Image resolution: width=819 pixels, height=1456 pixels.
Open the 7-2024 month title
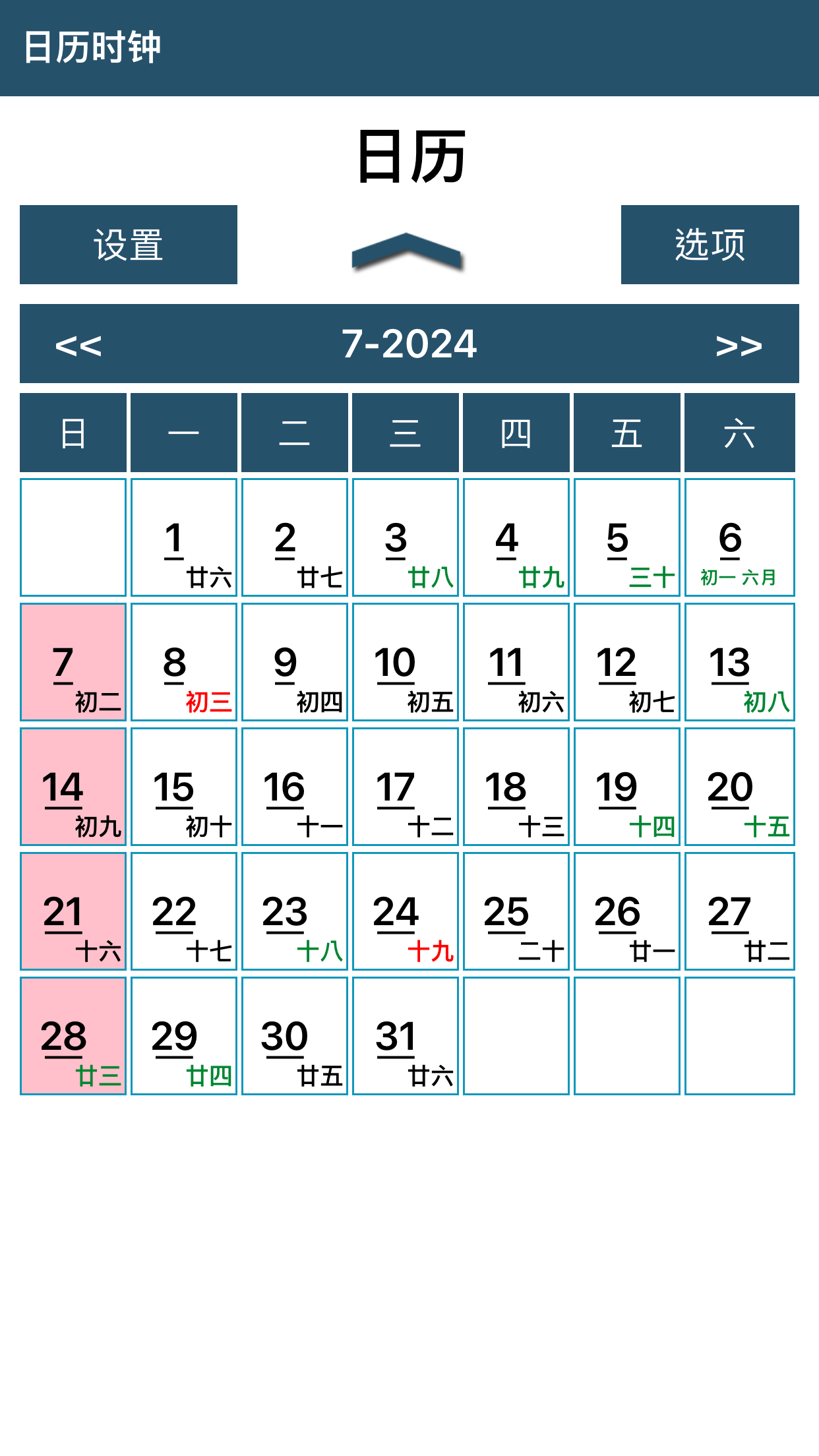(409, 344)
